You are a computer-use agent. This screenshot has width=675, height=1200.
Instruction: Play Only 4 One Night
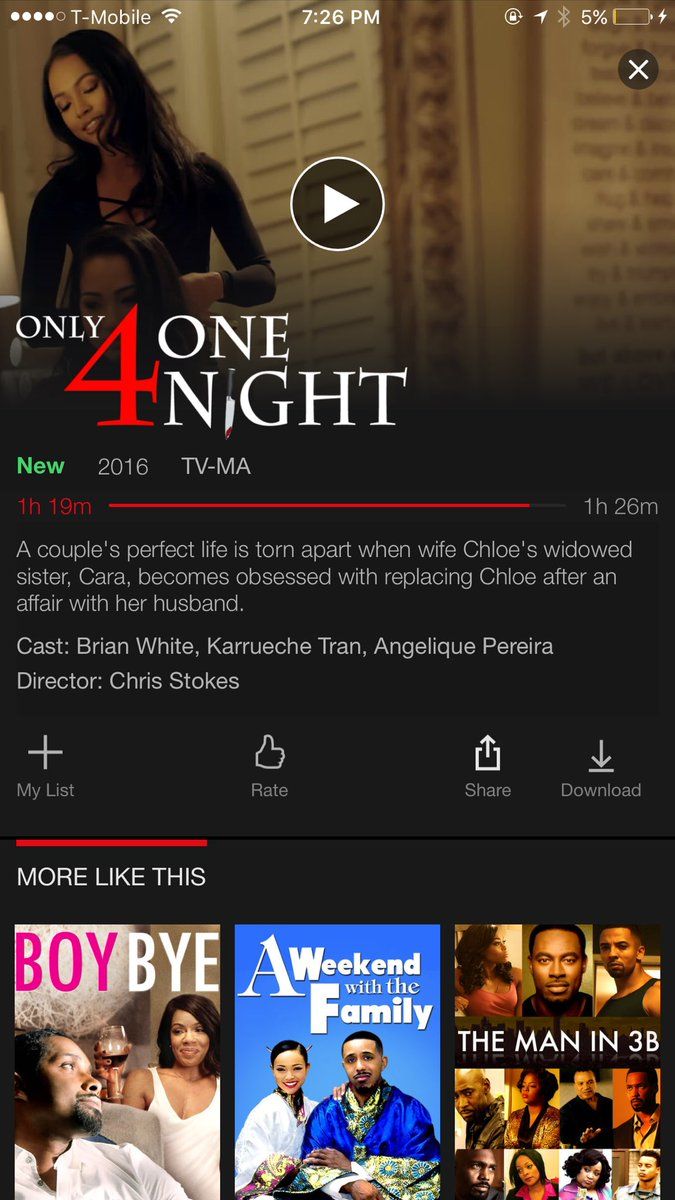click(337, 204)
